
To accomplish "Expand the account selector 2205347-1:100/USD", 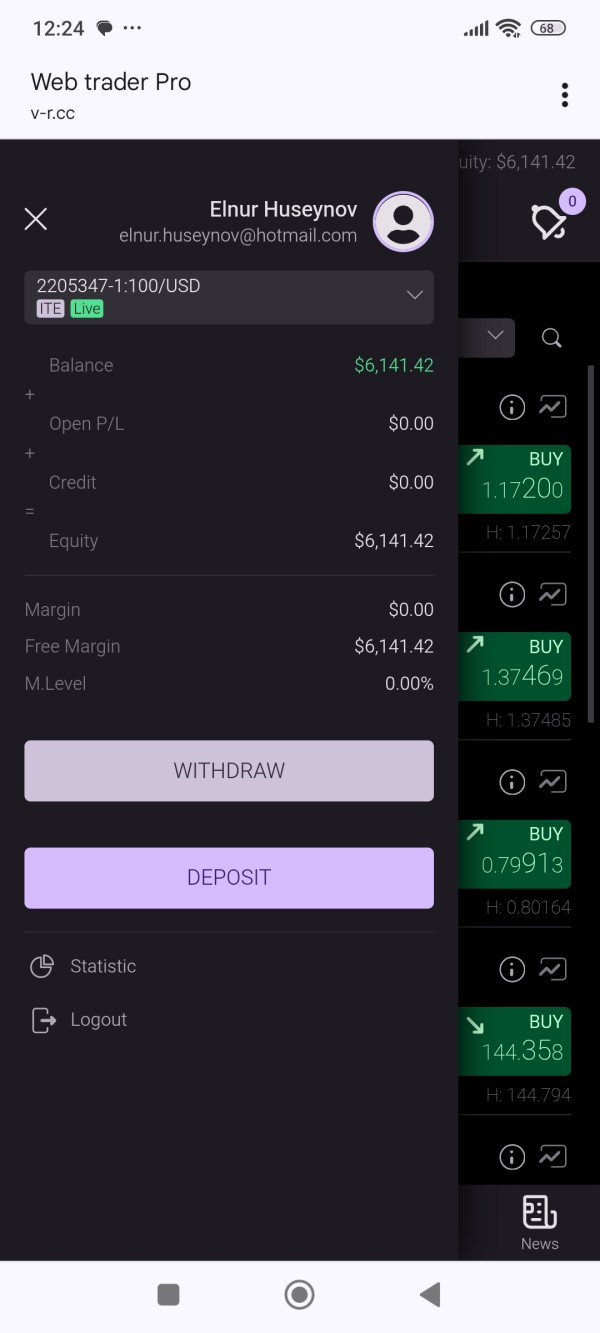I will 229,297.
